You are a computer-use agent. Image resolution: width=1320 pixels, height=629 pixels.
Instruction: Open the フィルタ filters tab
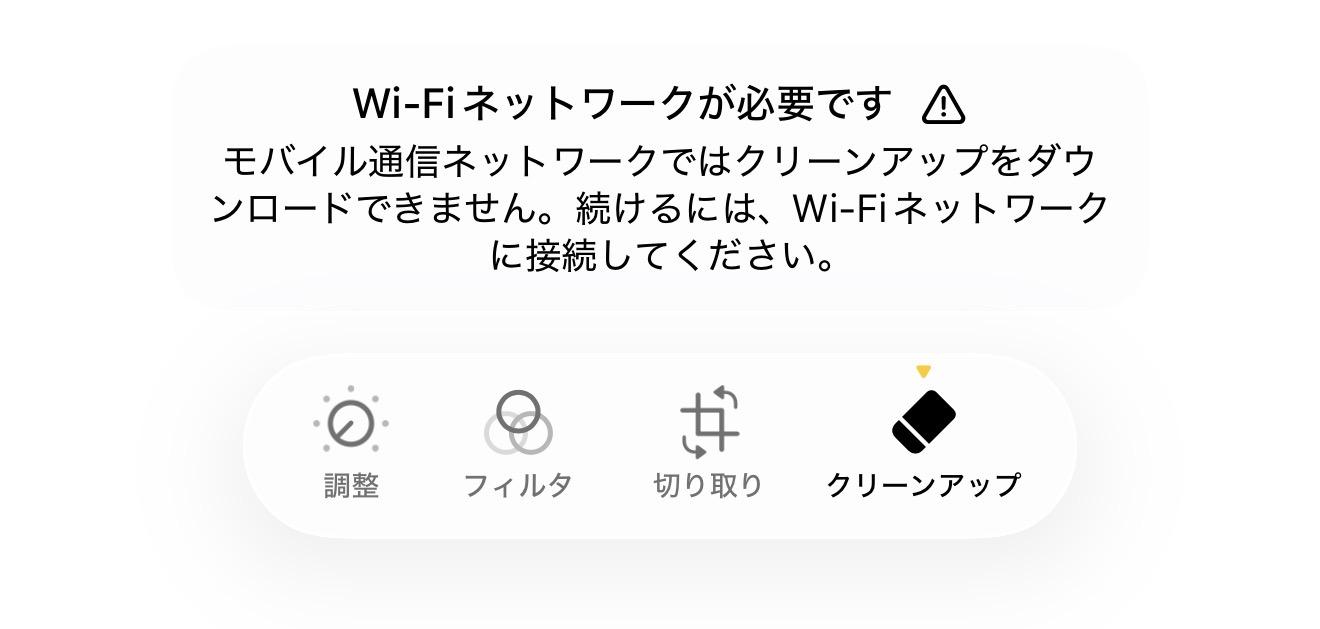click(518, 443)
